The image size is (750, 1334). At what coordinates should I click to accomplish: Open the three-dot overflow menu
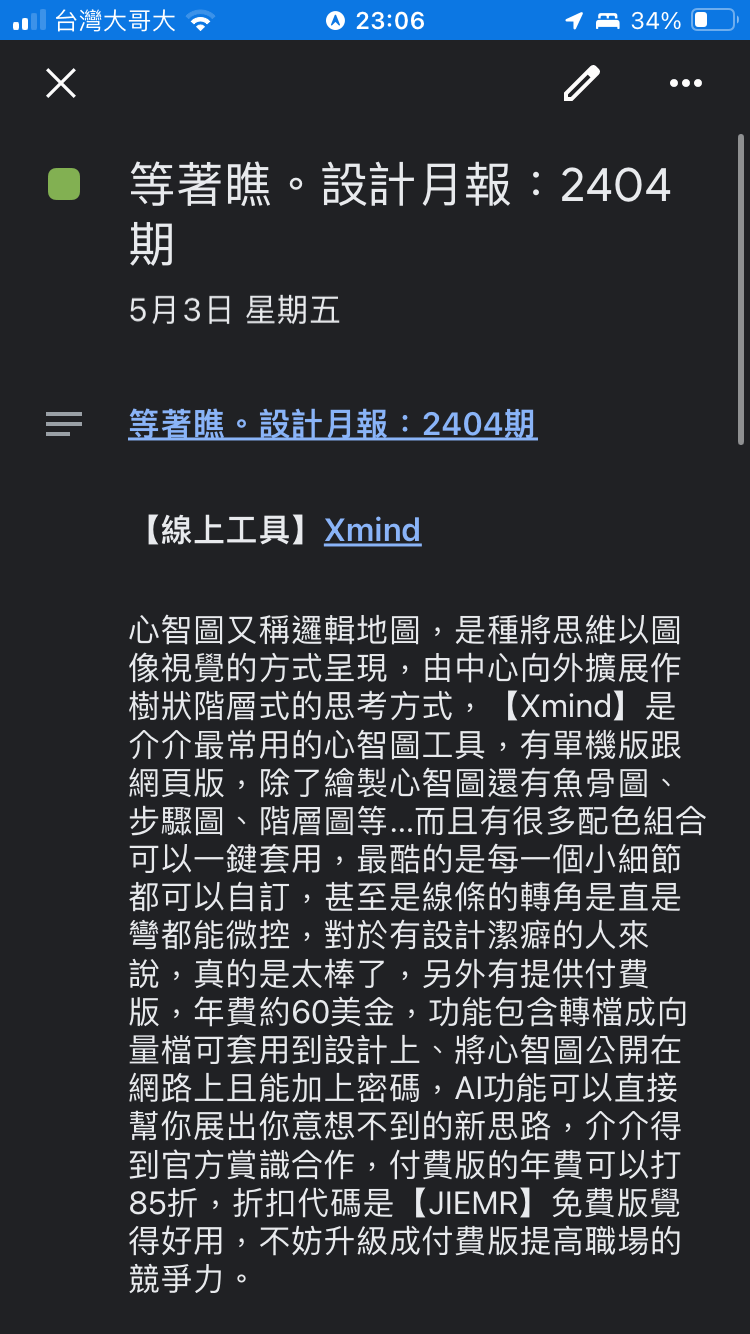[686, 83]
